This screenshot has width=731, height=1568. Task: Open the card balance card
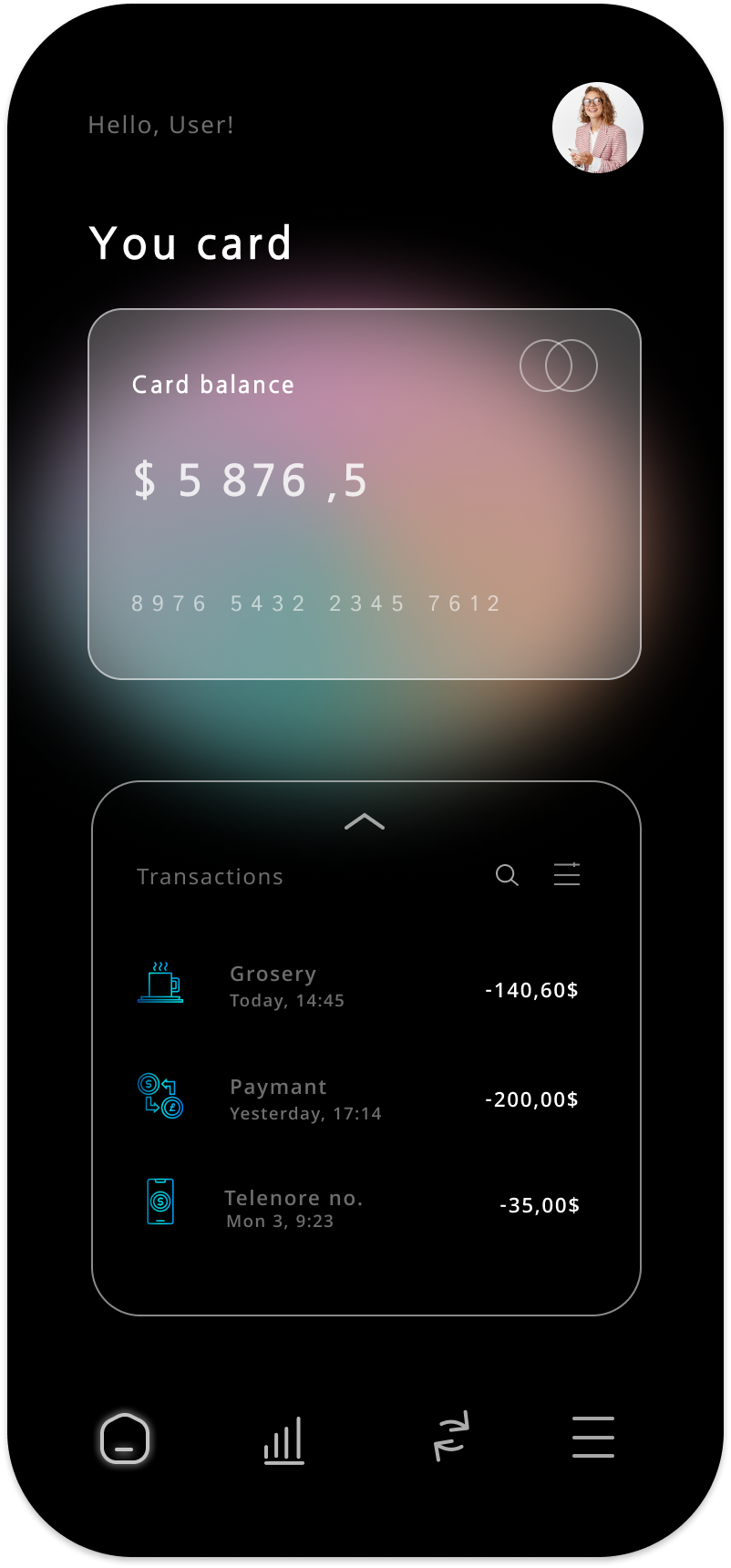[365, 494]
